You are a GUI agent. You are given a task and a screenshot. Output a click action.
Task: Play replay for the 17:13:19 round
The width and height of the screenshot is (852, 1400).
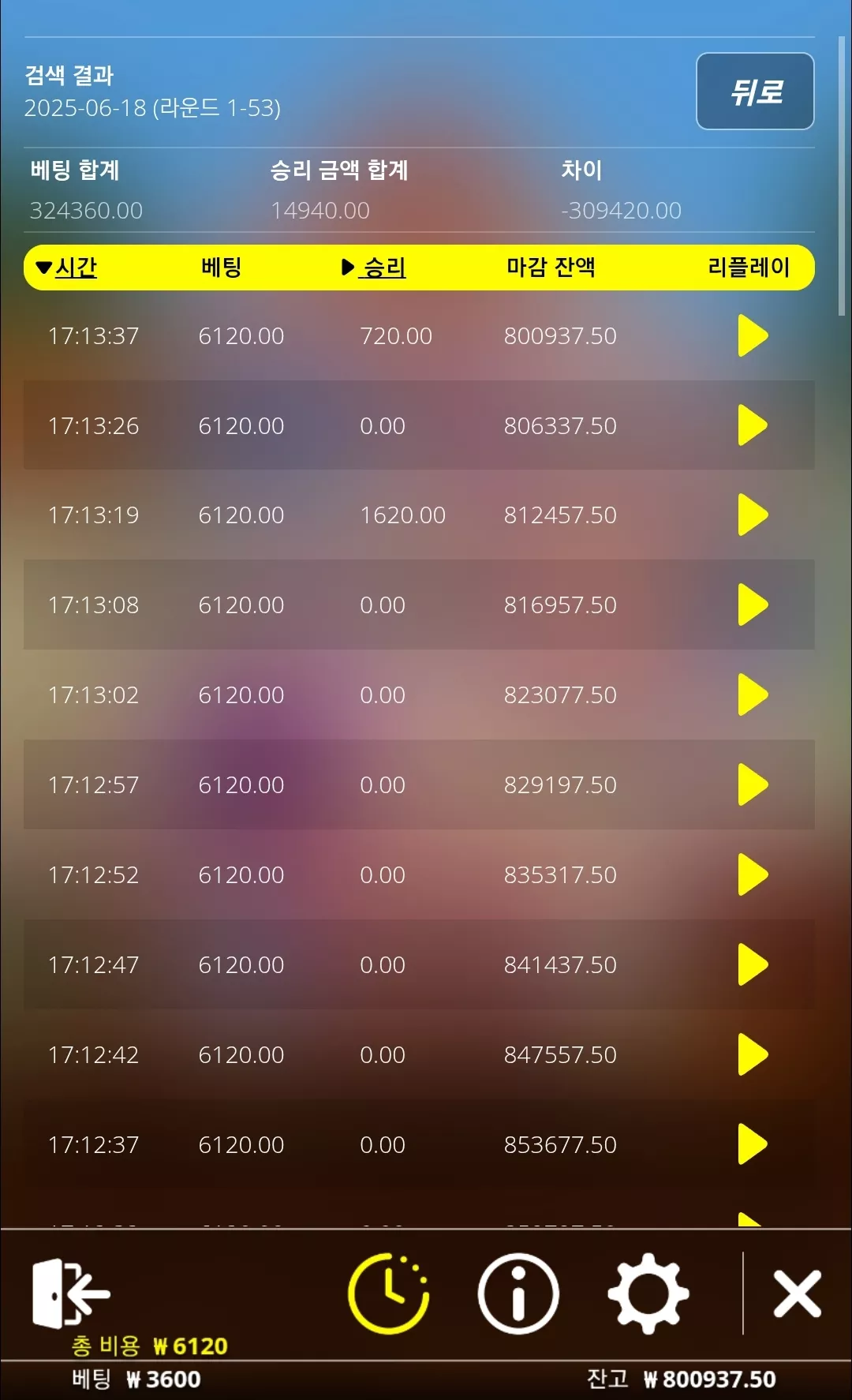pyautogui.click(x=753, y=515)
